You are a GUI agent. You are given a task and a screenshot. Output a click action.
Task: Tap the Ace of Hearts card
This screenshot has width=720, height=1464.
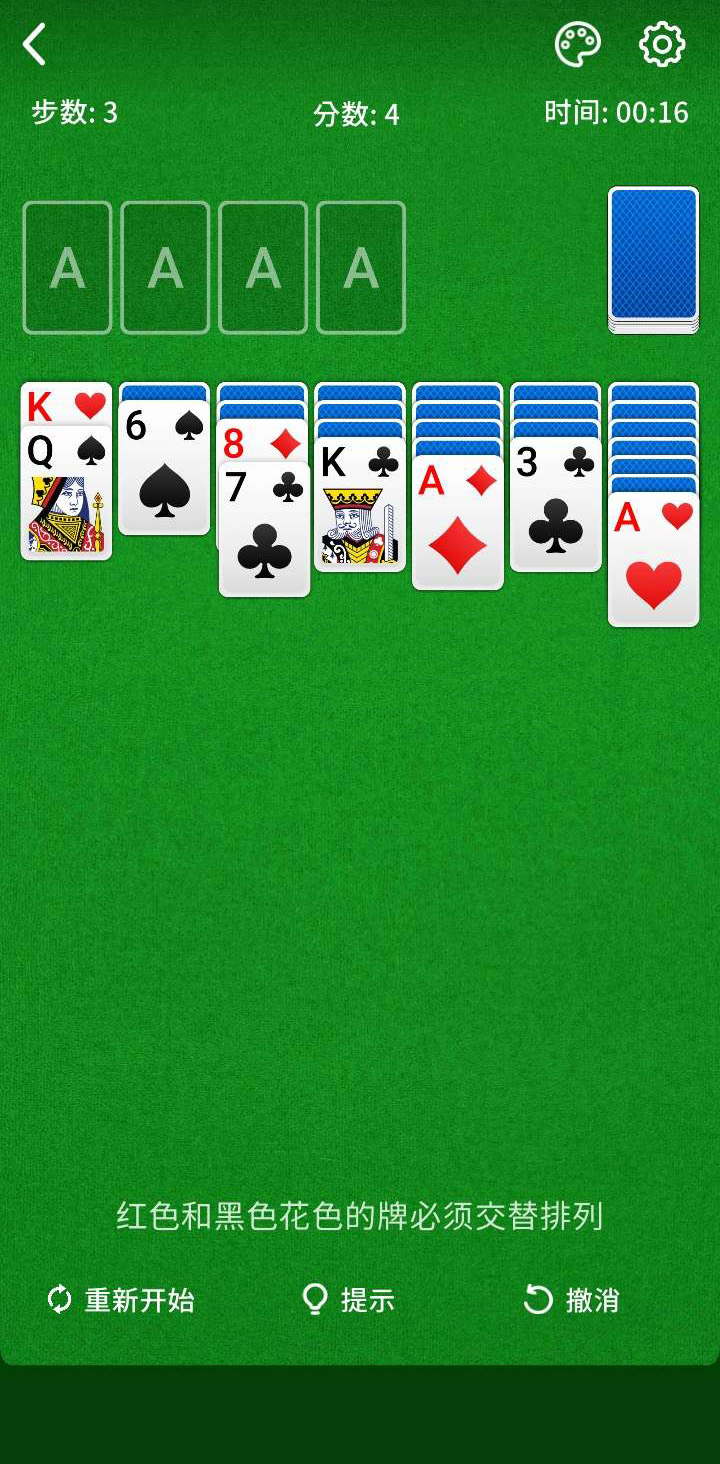coord(654,559)
